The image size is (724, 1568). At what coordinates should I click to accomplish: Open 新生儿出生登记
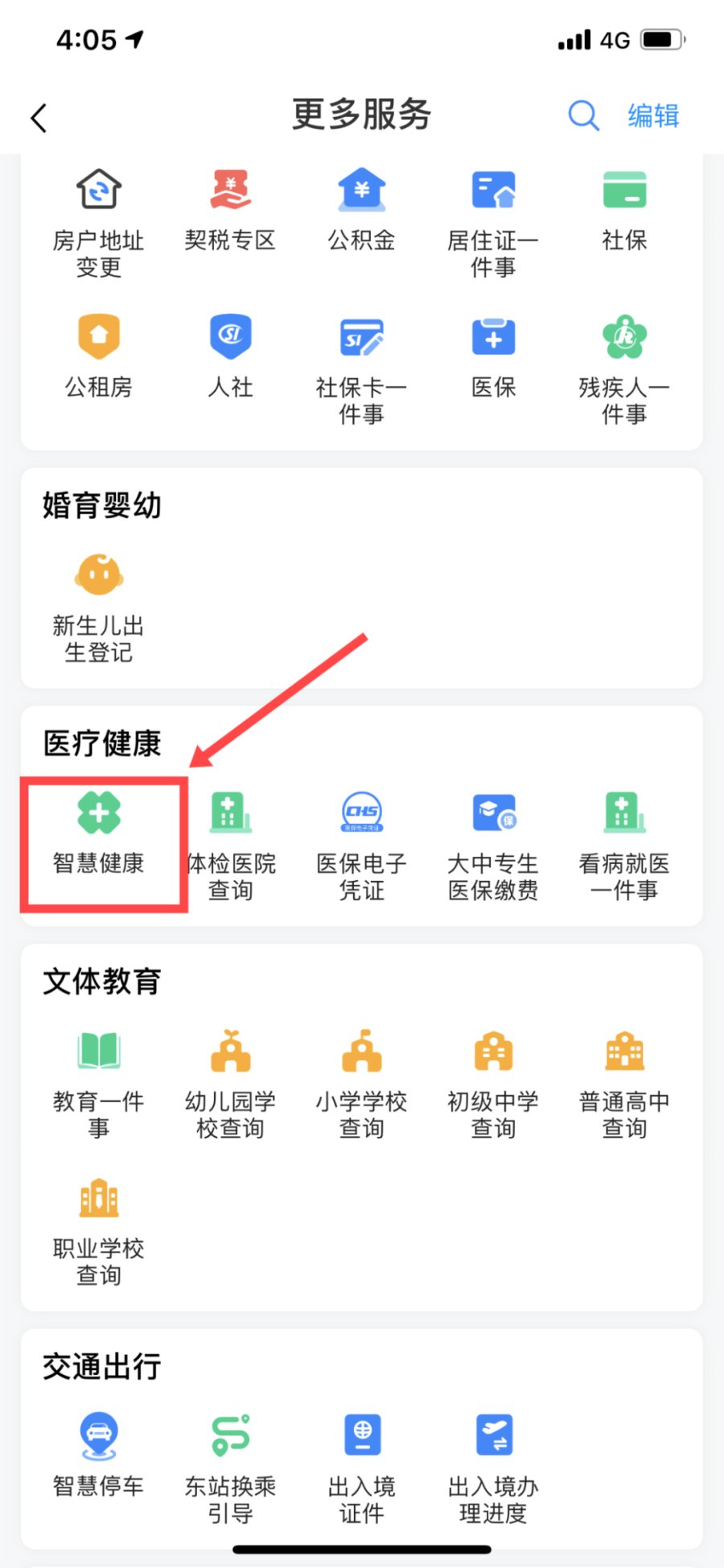[x=99, y=609]
